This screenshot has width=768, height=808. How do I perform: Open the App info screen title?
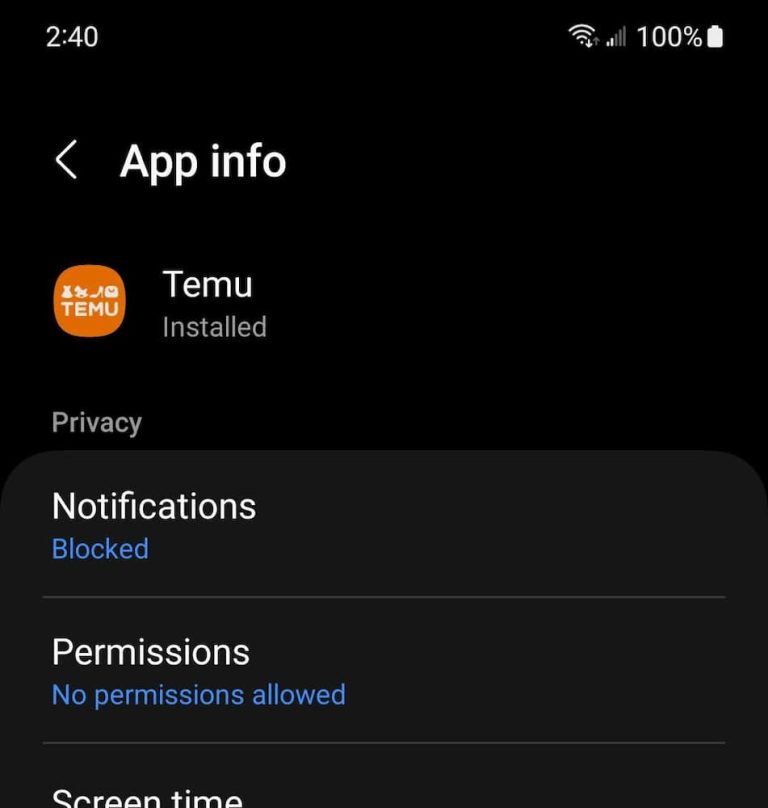tap(202, 160)
